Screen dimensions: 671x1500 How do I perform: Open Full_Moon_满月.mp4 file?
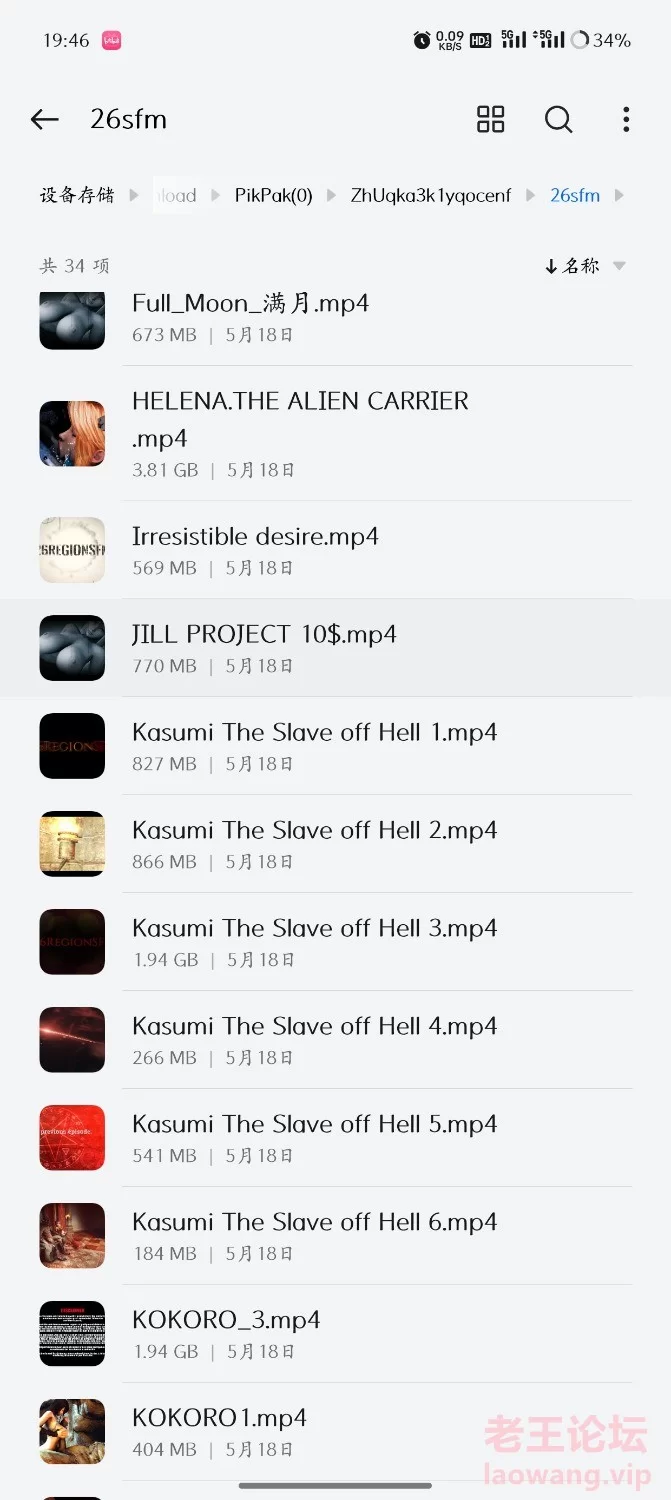(x=335, y=317)
